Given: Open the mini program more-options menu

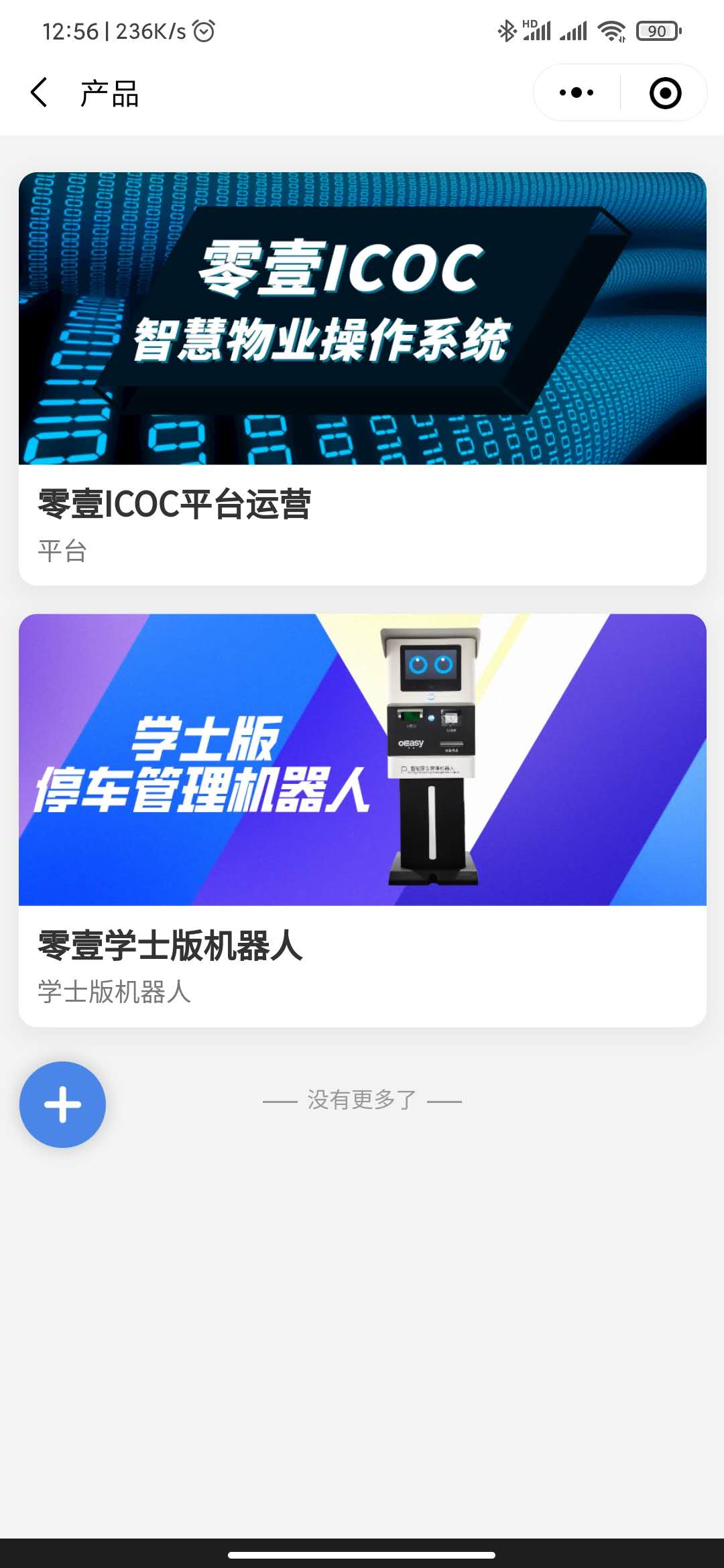Looking at the screenshot, I should coord(577,92).
